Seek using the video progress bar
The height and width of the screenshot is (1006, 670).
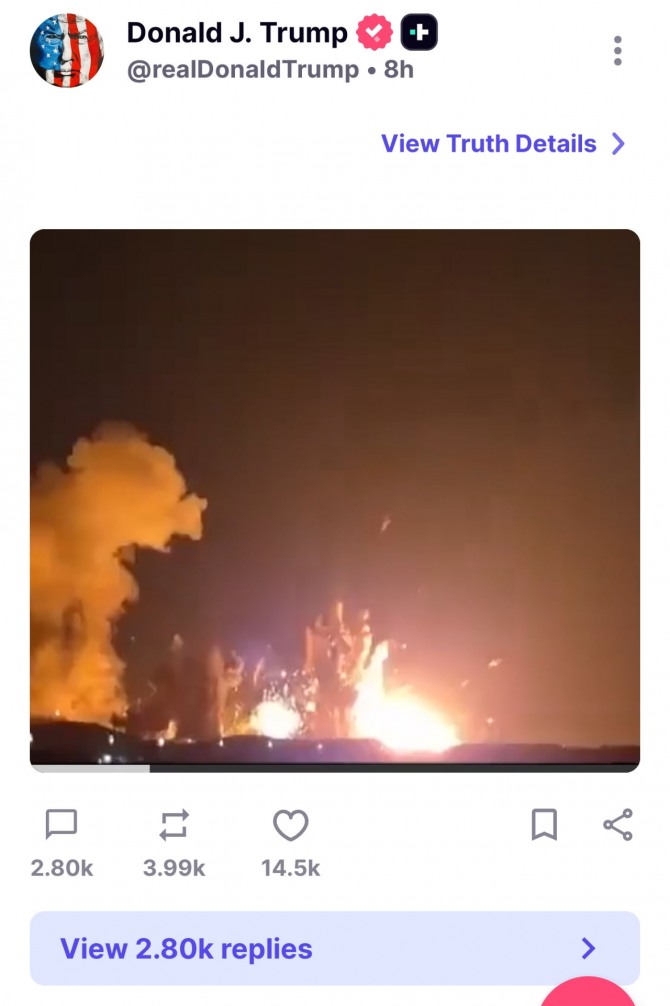[x=334, y=768]
